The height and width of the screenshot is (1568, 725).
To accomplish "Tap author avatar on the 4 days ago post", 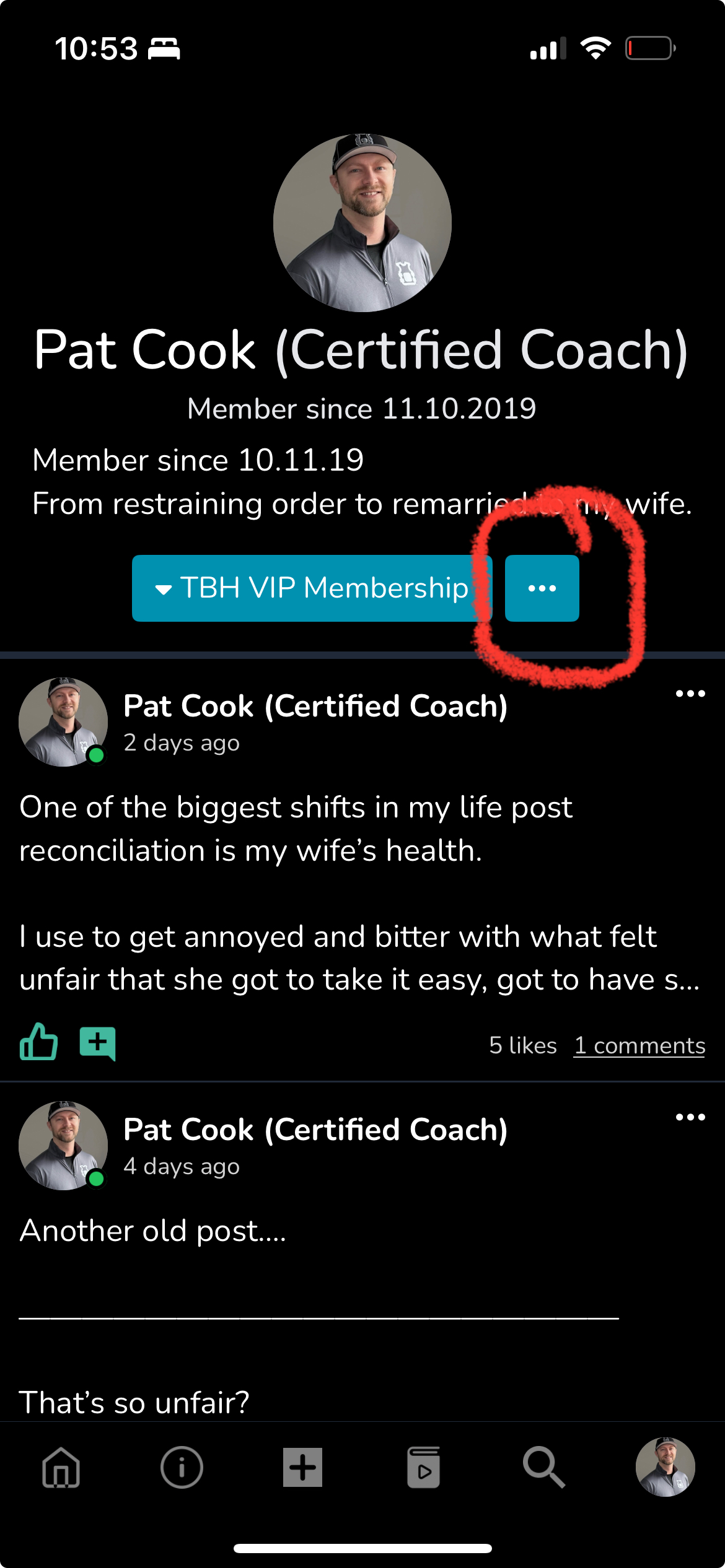I will click(63, 1145).
